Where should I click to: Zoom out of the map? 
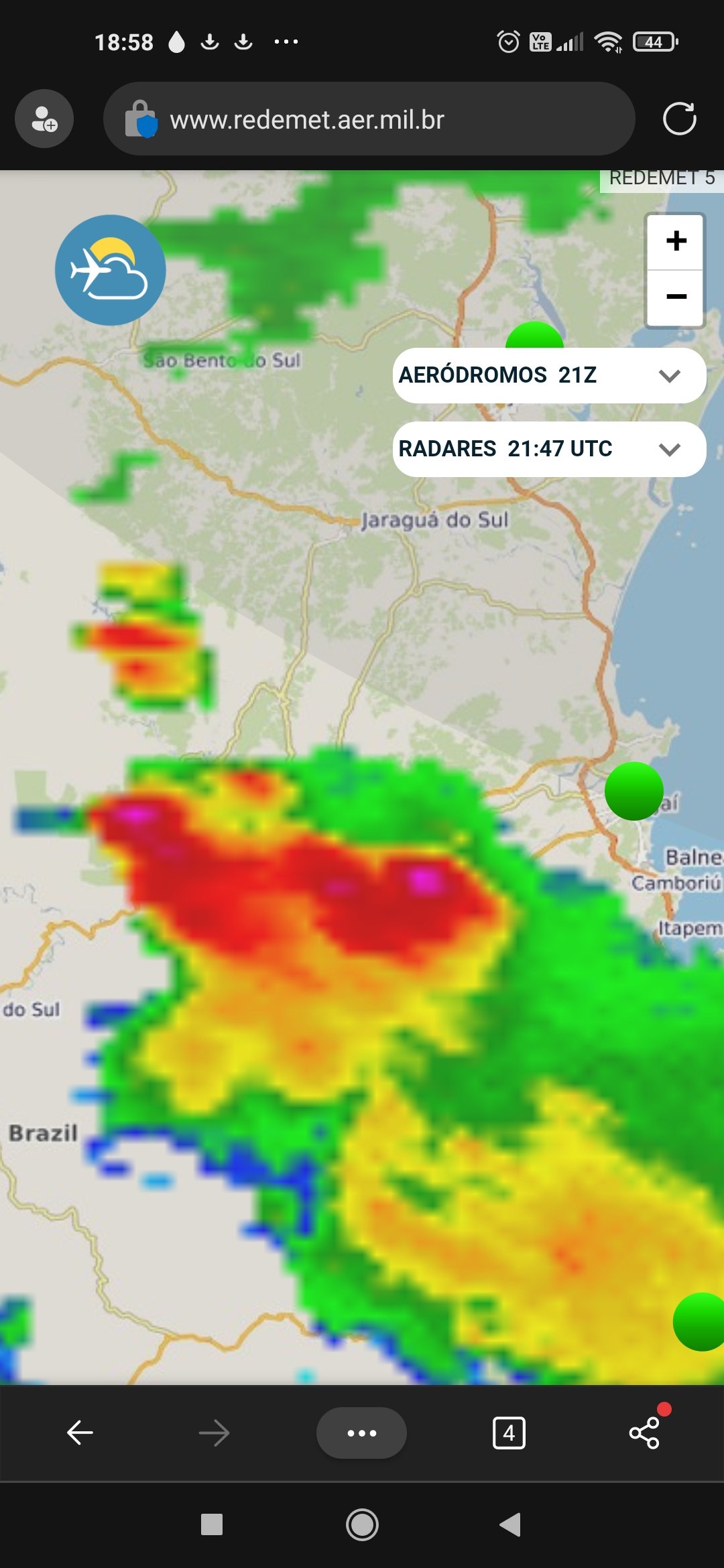tap(676, 298)
